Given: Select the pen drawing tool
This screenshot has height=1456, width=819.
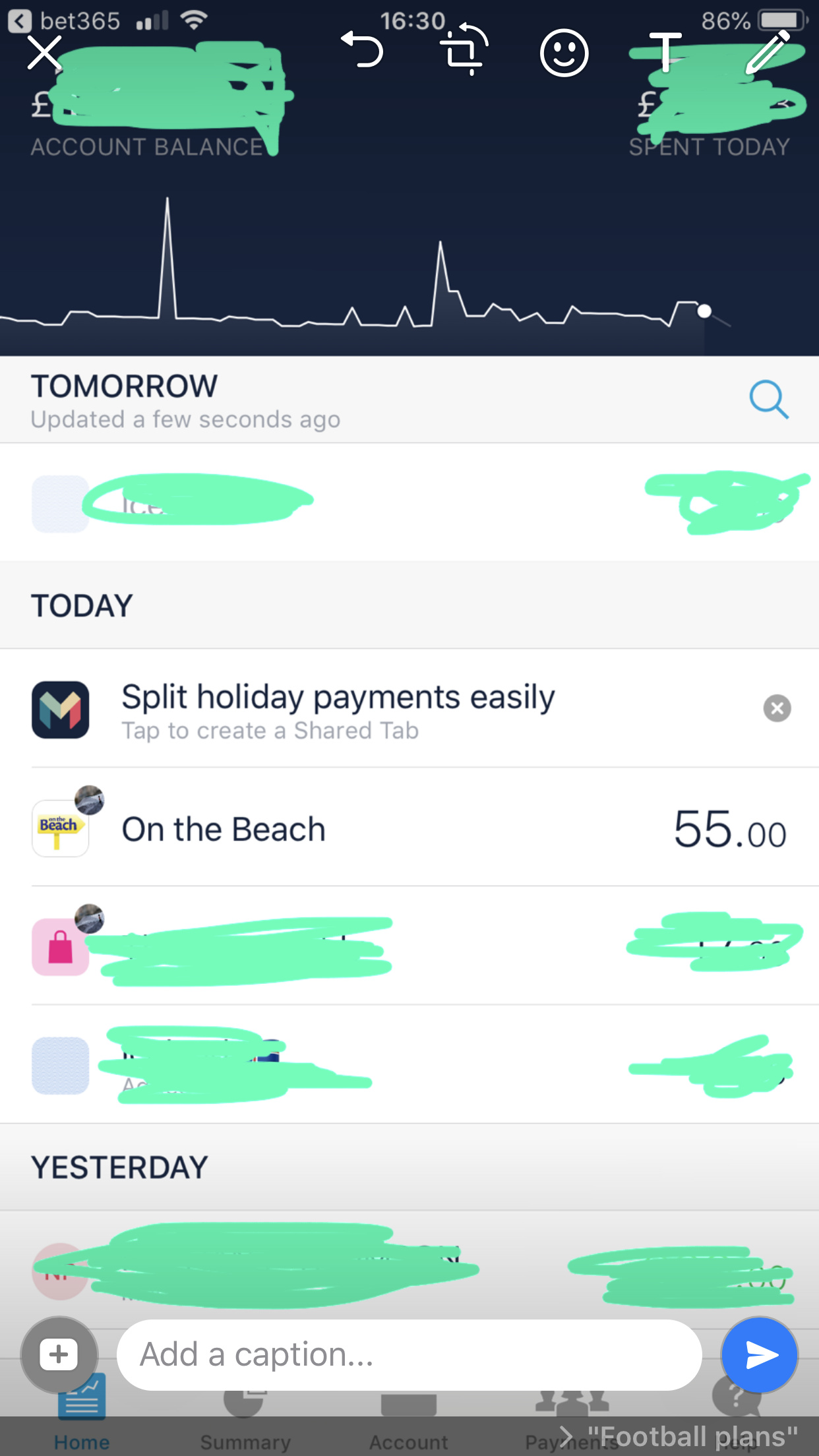Looking at the screenshot, I should (768, 51).
